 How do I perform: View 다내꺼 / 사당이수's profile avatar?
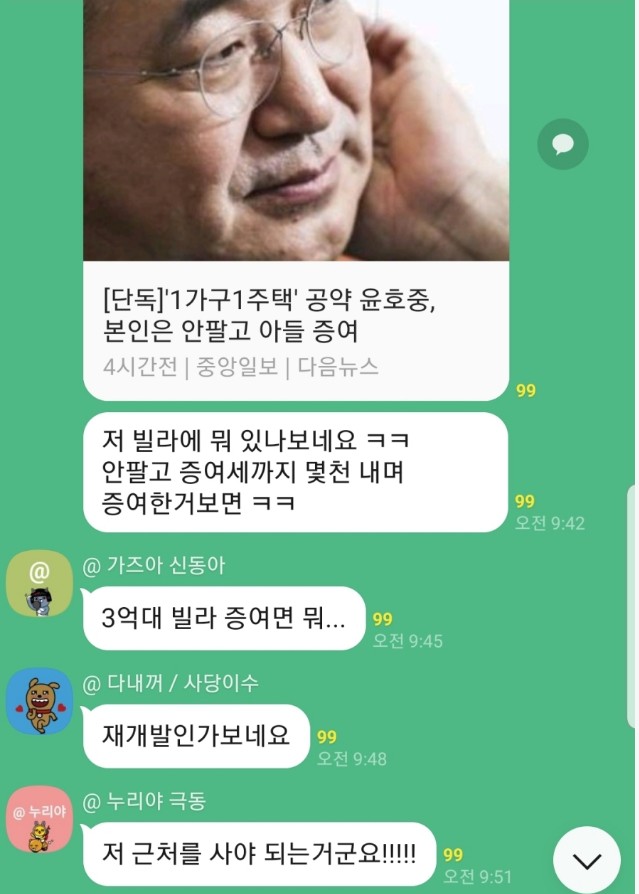(40, 701)
